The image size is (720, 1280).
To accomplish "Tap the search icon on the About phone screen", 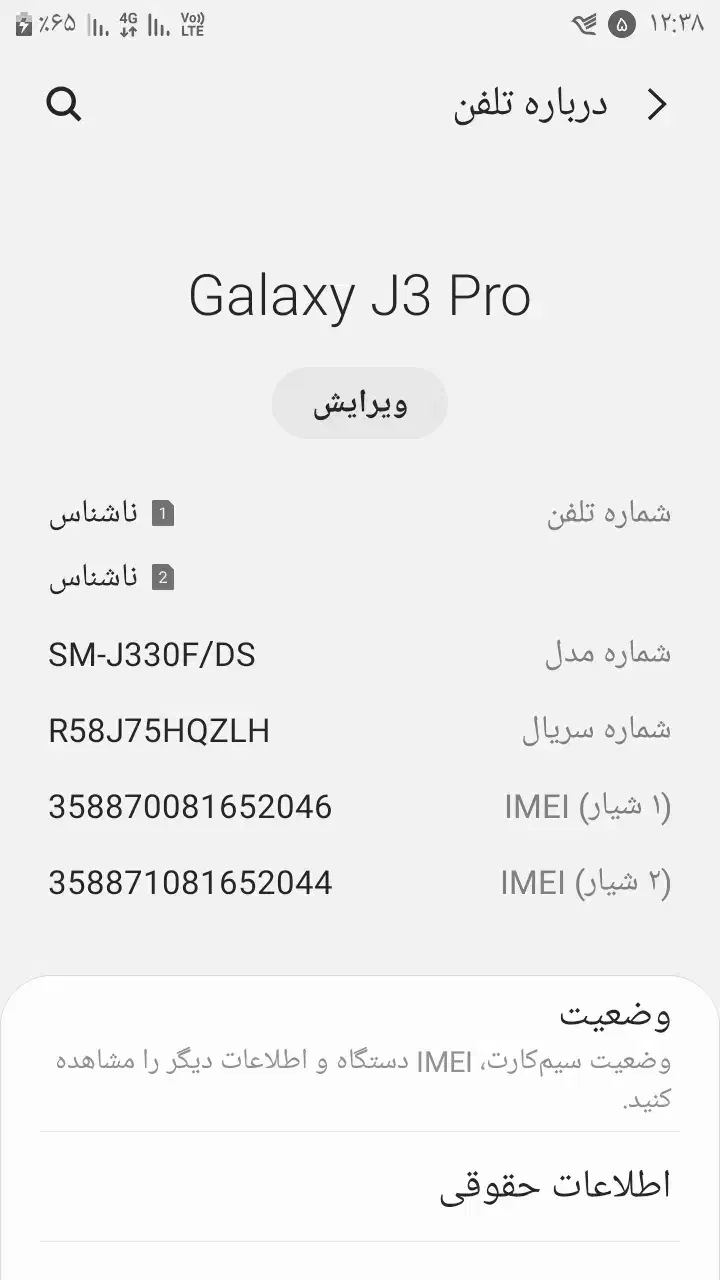I will pyautogui.click(x=64, y=103).
